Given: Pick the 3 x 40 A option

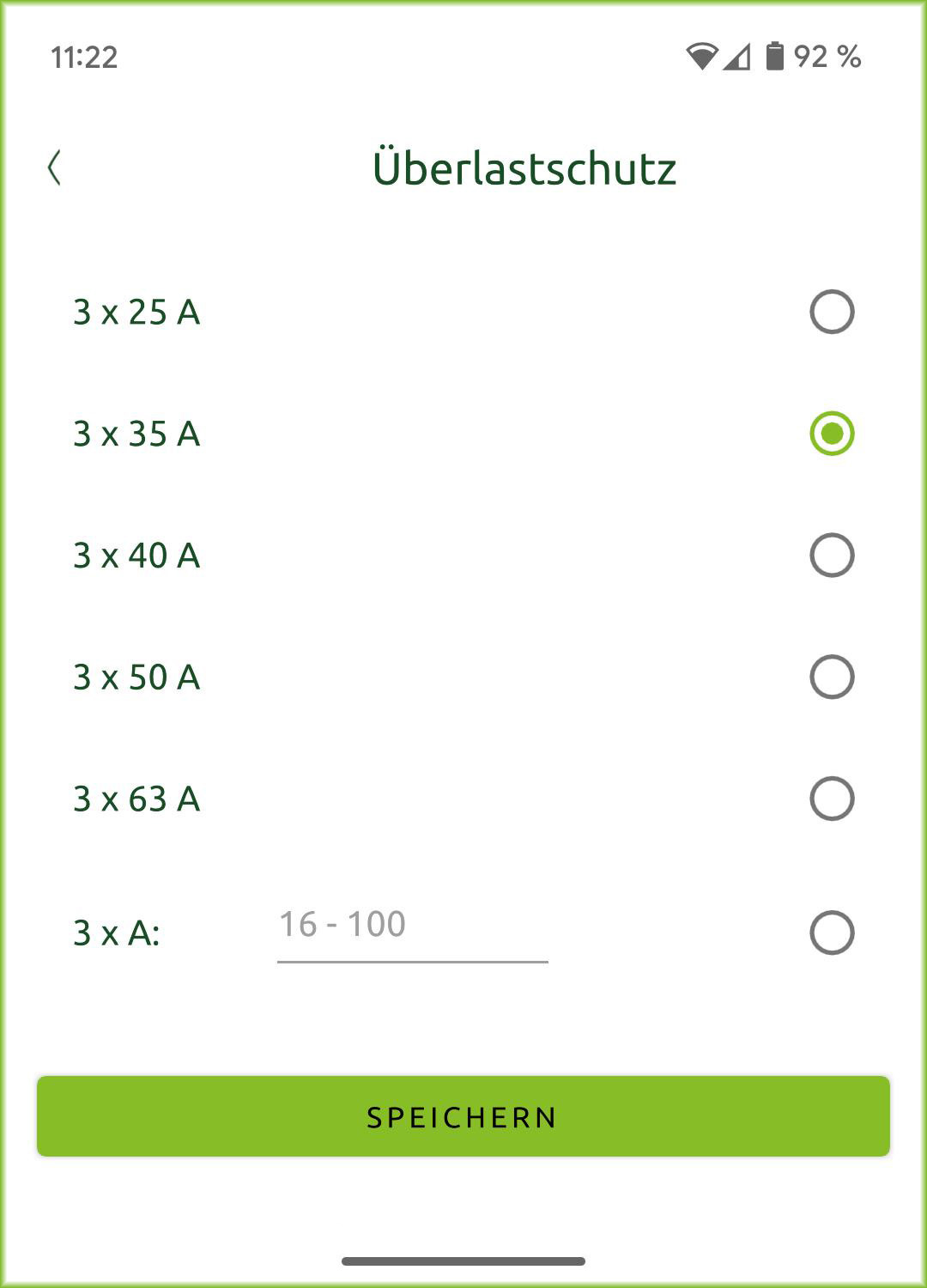Looking at the screenshot, I should (831, 556).
